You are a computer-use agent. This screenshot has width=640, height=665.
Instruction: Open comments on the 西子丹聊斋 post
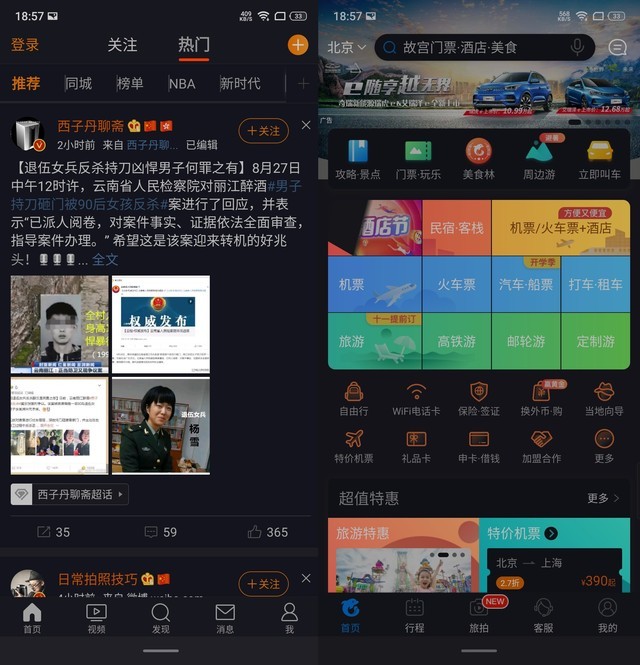point(160,532)
